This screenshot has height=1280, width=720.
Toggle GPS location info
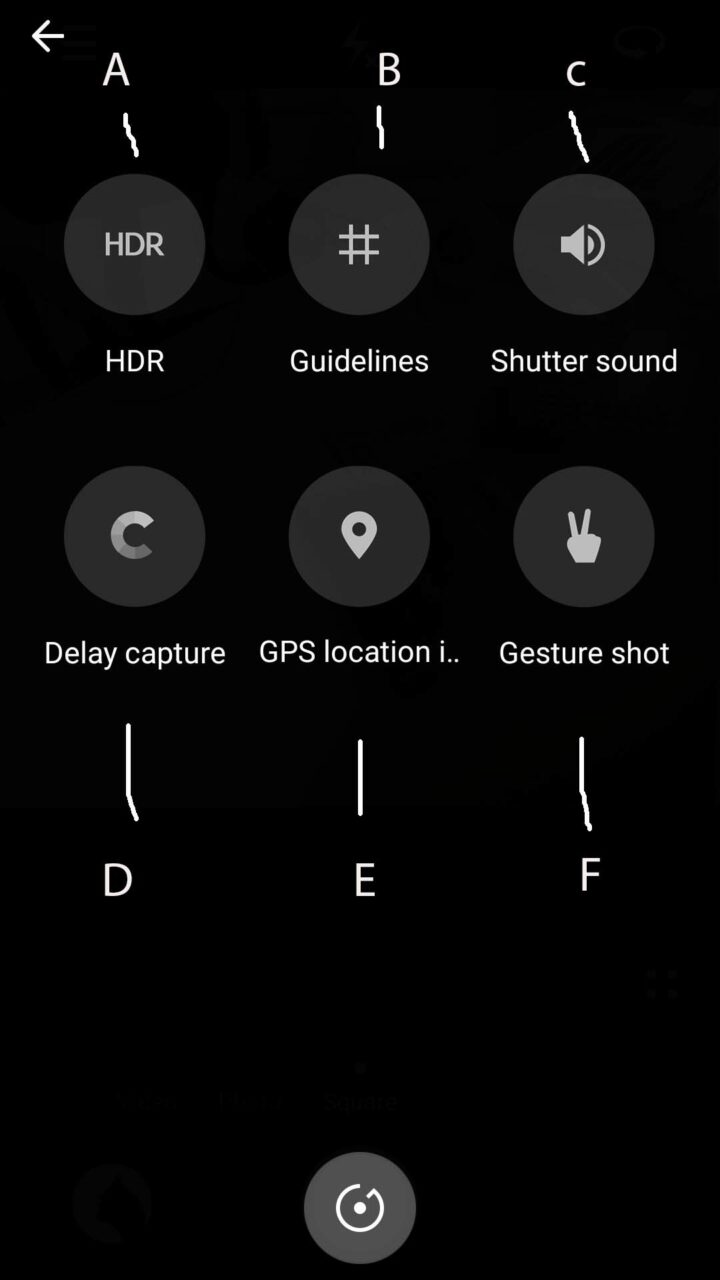[359, 537]
